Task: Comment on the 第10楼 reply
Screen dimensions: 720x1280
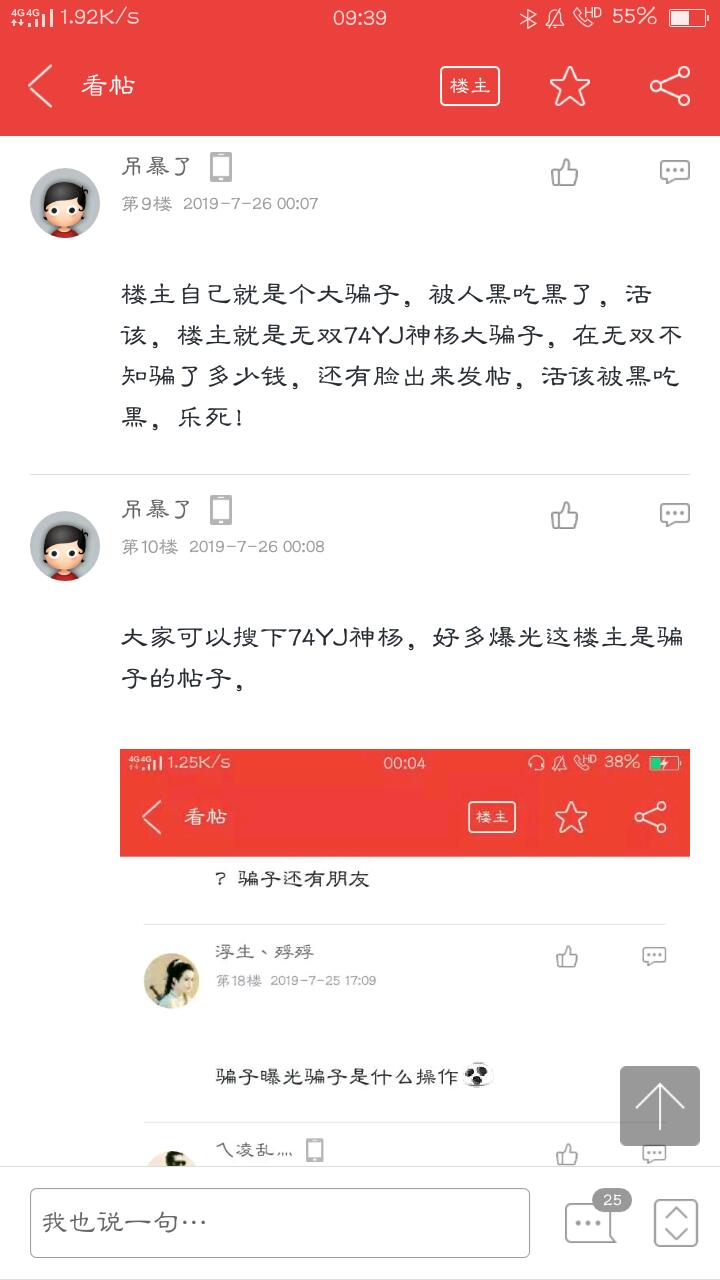Action: [675, 515]
